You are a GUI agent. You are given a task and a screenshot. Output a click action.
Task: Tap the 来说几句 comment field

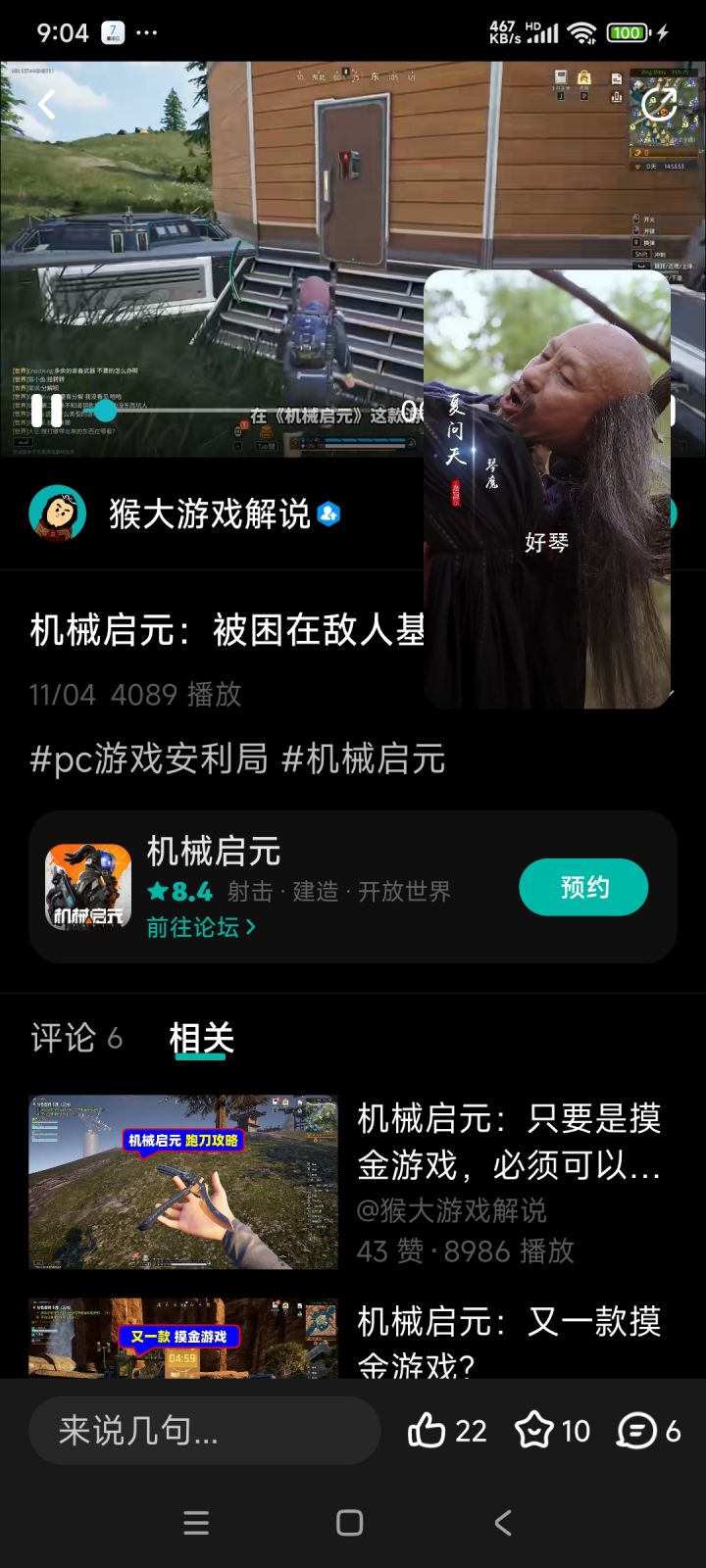[x=204, y=1431]
